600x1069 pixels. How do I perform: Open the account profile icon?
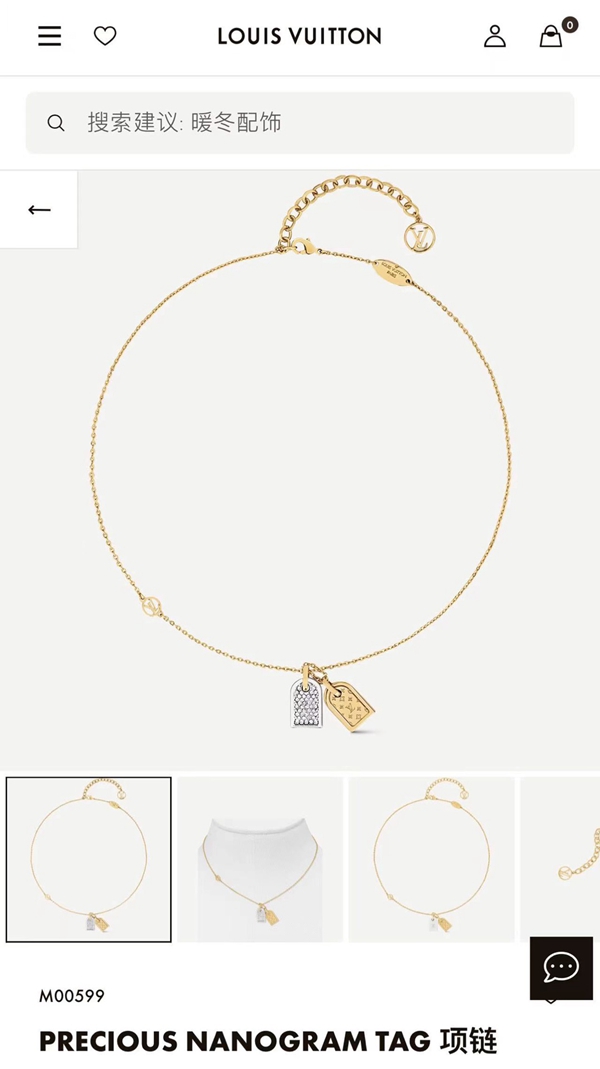pos(495,36)
